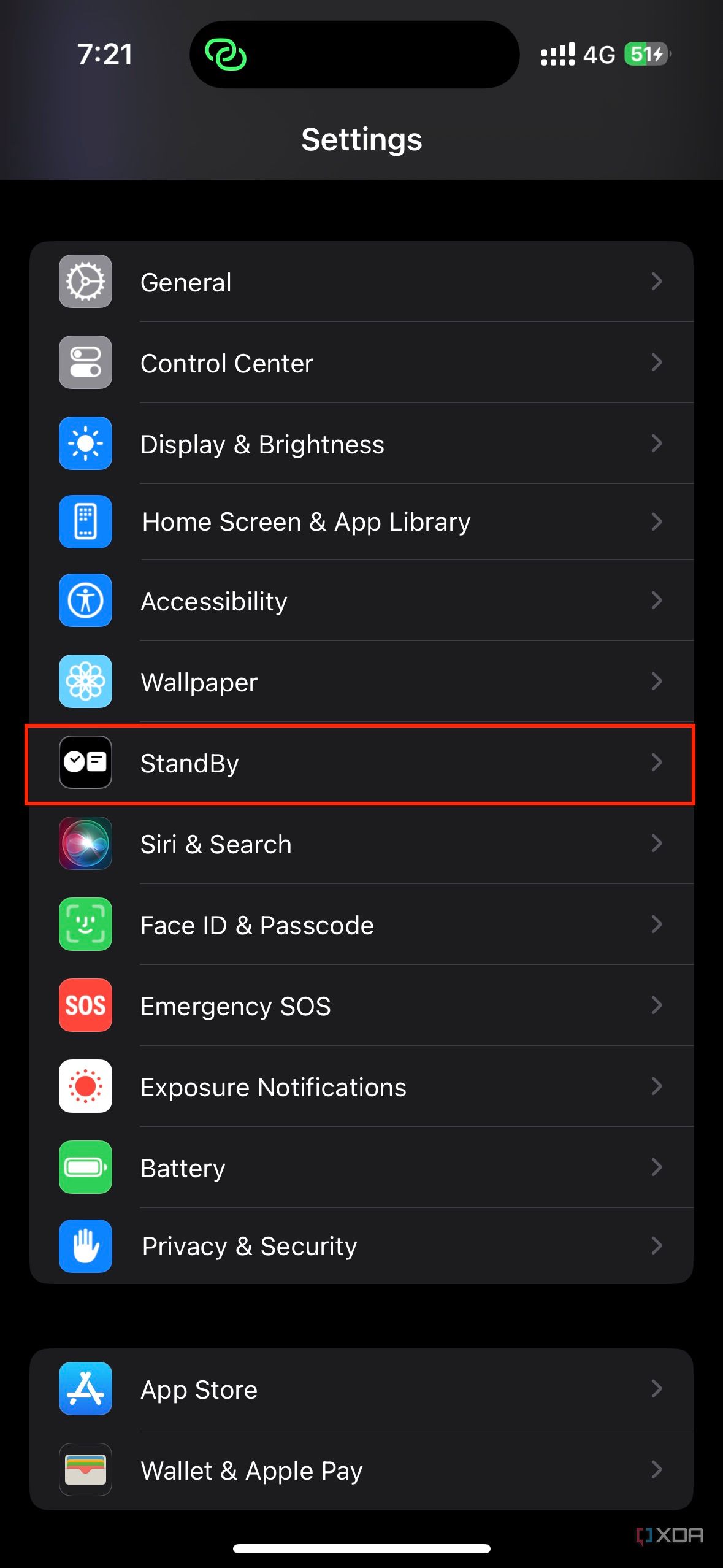Tap the Wallpaper flower icon
This screenshot has height=1568, width=723.
85,682
